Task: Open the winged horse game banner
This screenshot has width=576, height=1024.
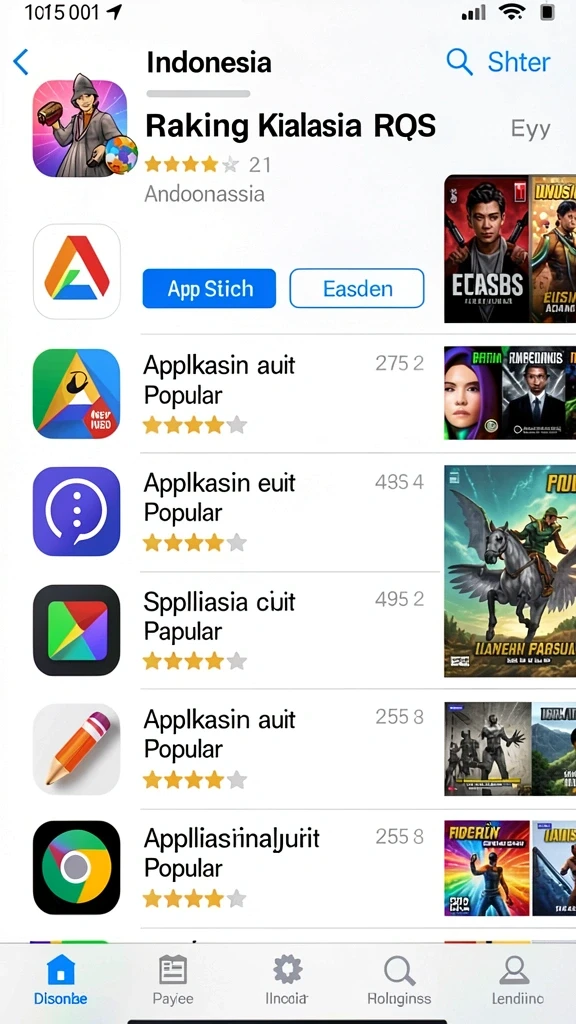Action: pos(510,571)
